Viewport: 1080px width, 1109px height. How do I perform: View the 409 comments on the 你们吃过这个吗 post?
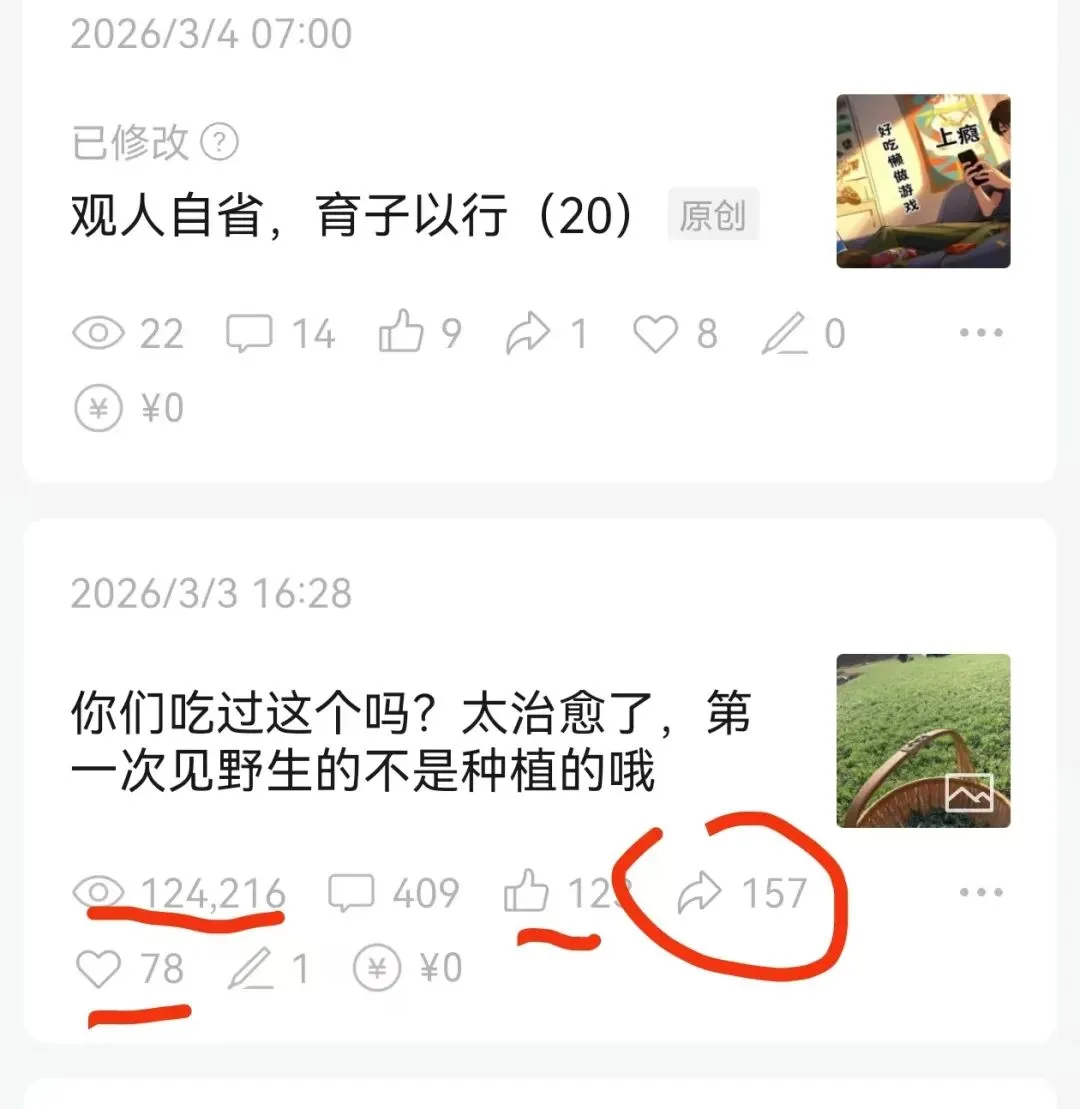coord(393,893)
